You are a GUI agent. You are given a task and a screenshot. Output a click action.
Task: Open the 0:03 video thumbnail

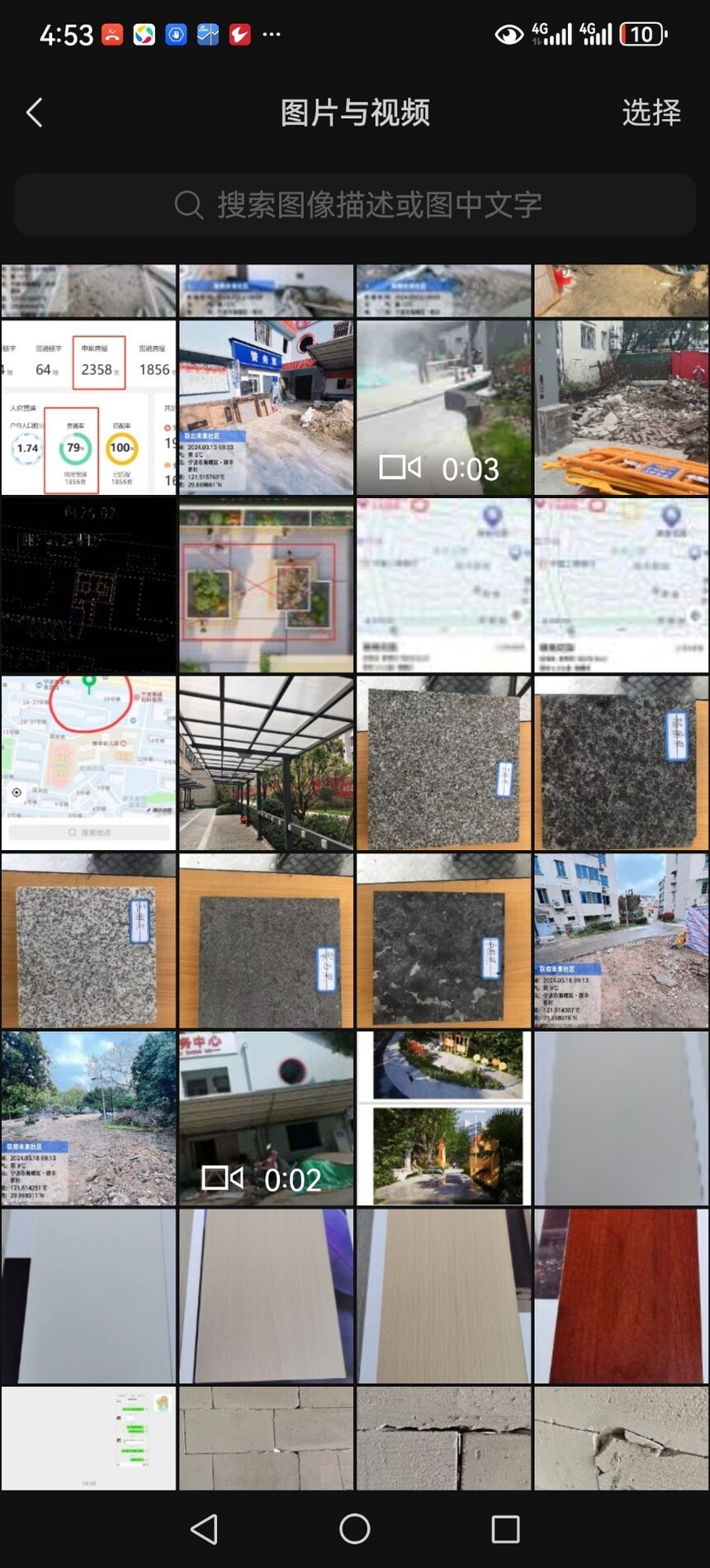coord(444,407)
